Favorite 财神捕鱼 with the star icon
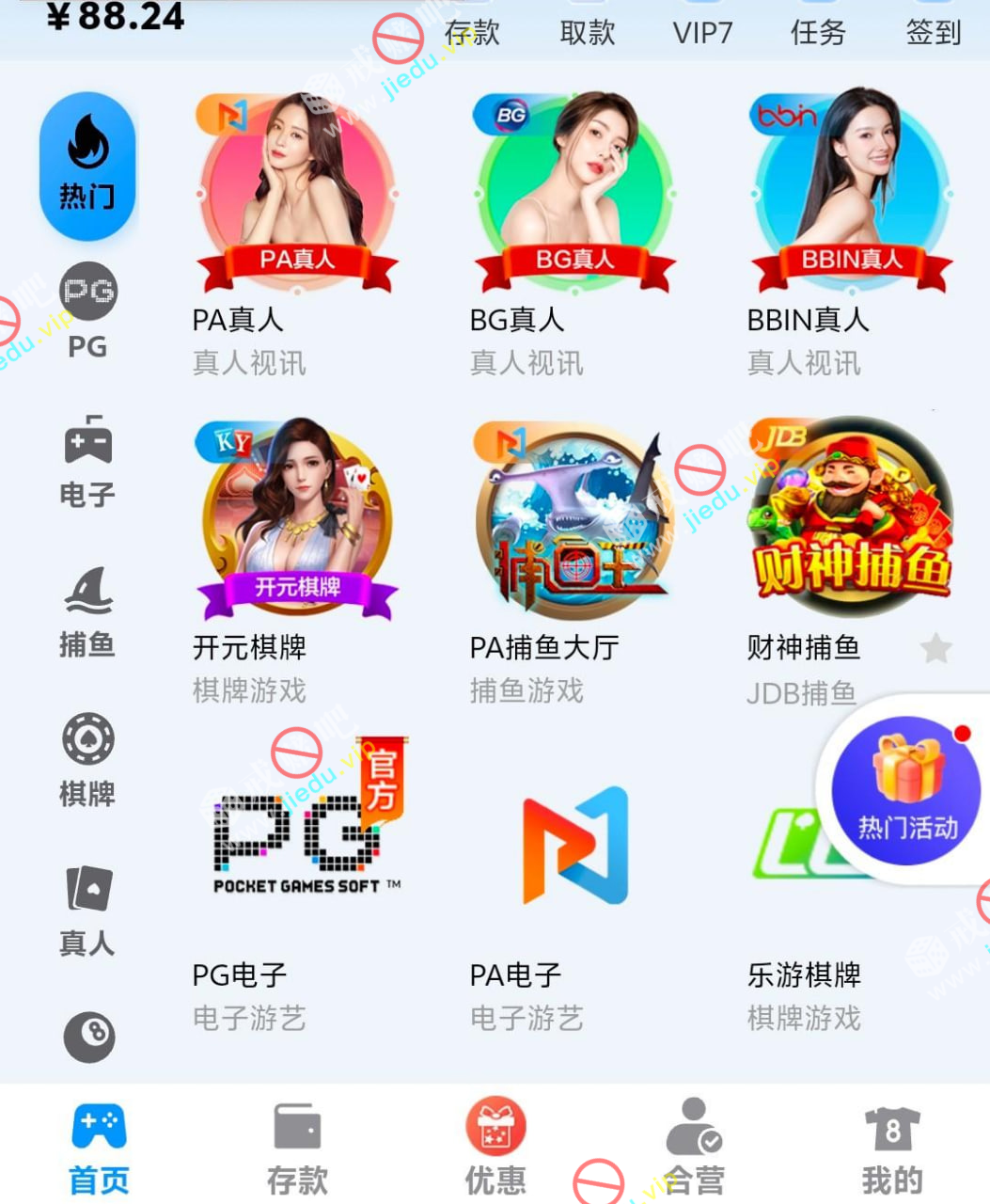Image resolution: width=990 pixels, height=1204 pixels. (935, 648)
